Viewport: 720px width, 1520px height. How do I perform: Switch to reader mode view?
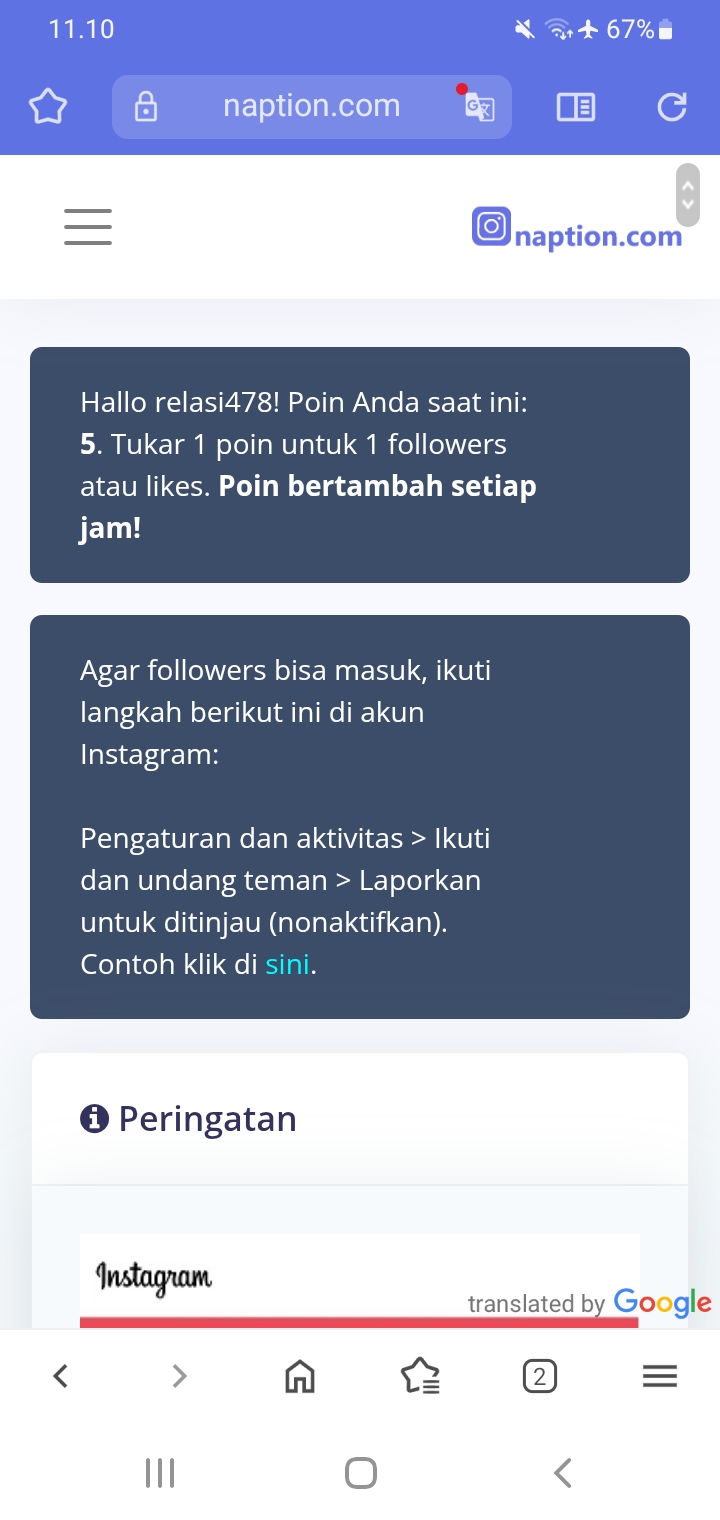[576, 106]
